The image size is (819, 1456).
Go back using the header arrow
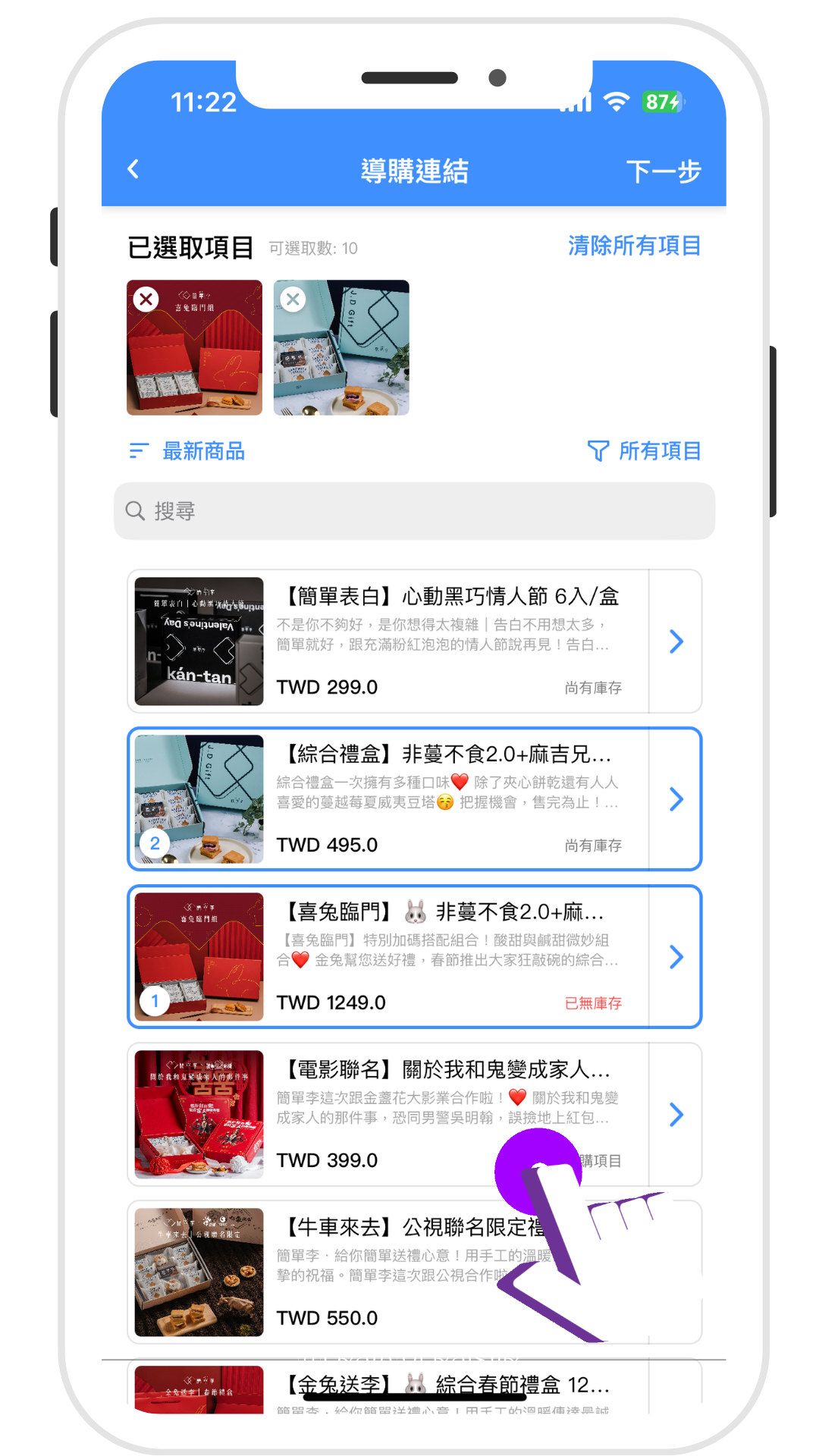tap(133, 169)
